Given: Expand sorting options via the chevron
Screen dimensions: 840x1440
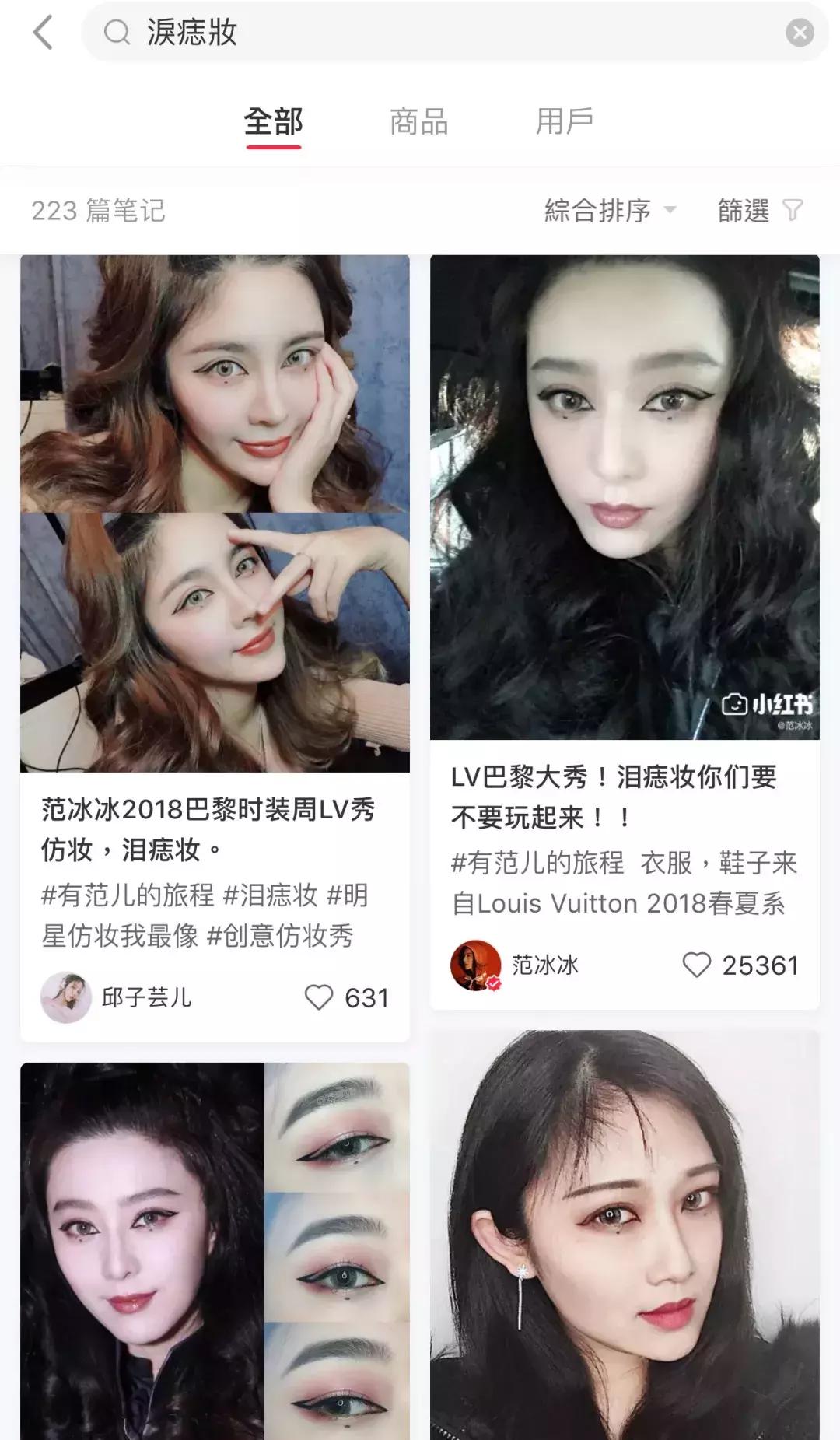Looking at the screenshot, I should (x=670, y=211).
